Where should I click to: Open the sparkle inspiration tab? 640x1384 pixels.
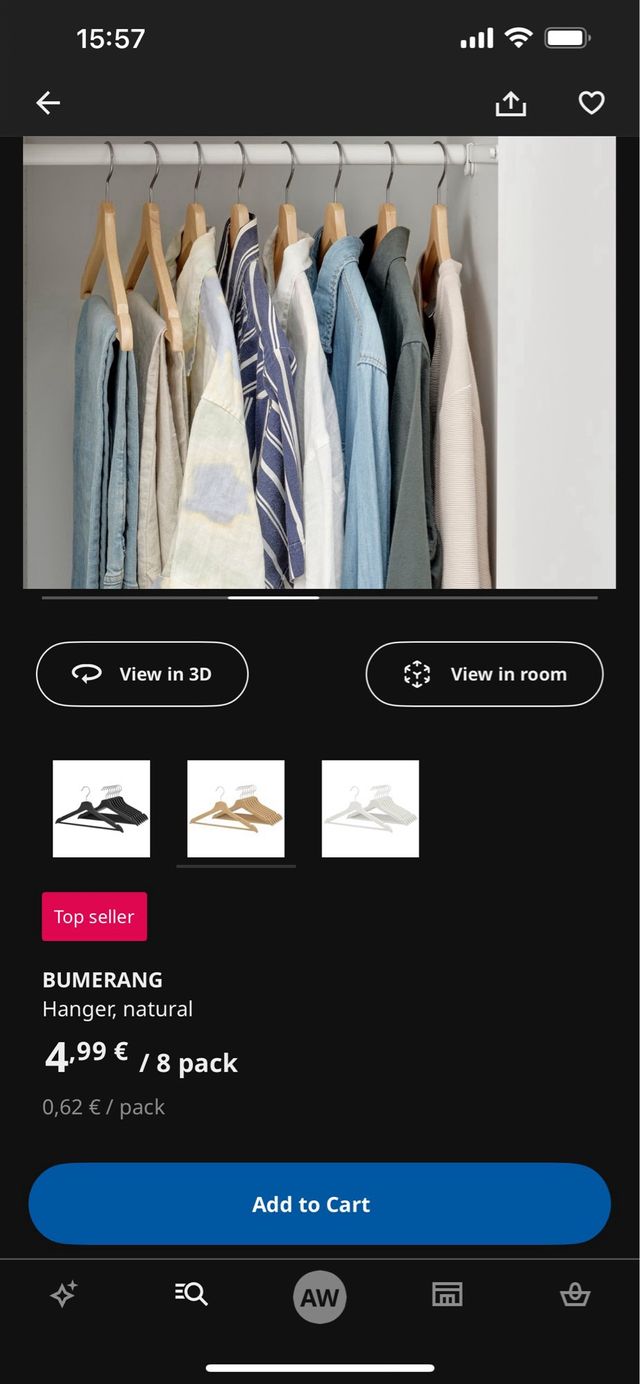[64, 1296]
